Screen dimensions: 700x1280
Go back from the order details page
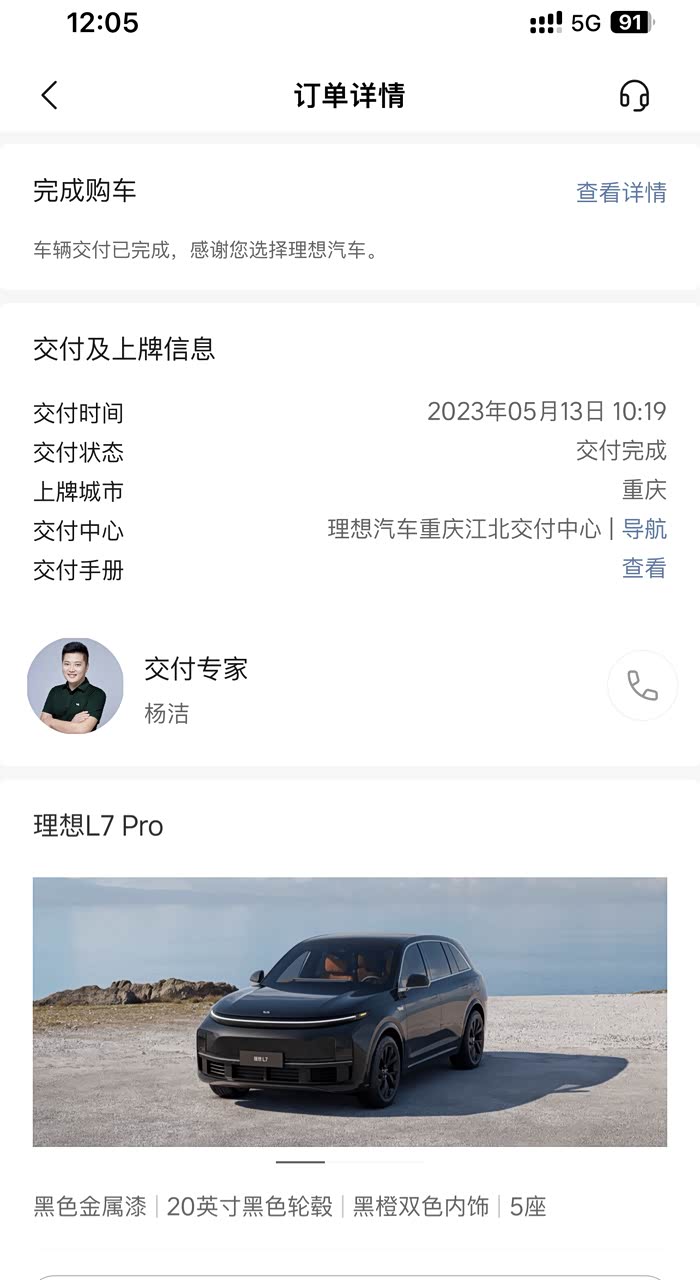click(x=50, y=96)
